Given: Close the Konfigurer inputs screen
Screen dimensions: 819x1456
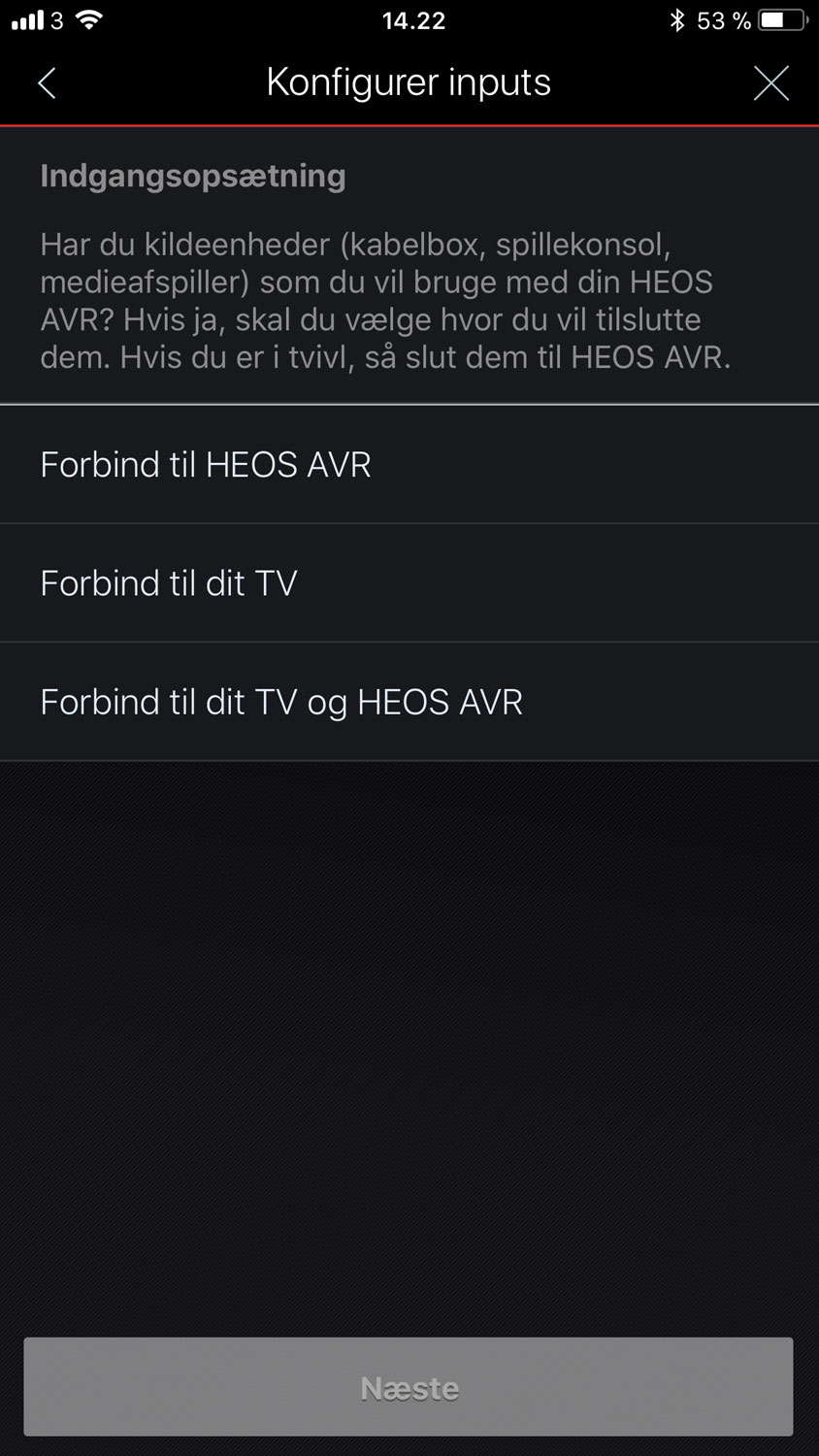Looking at the screenshot, I should pyautogui.click(x=771, y=83).
